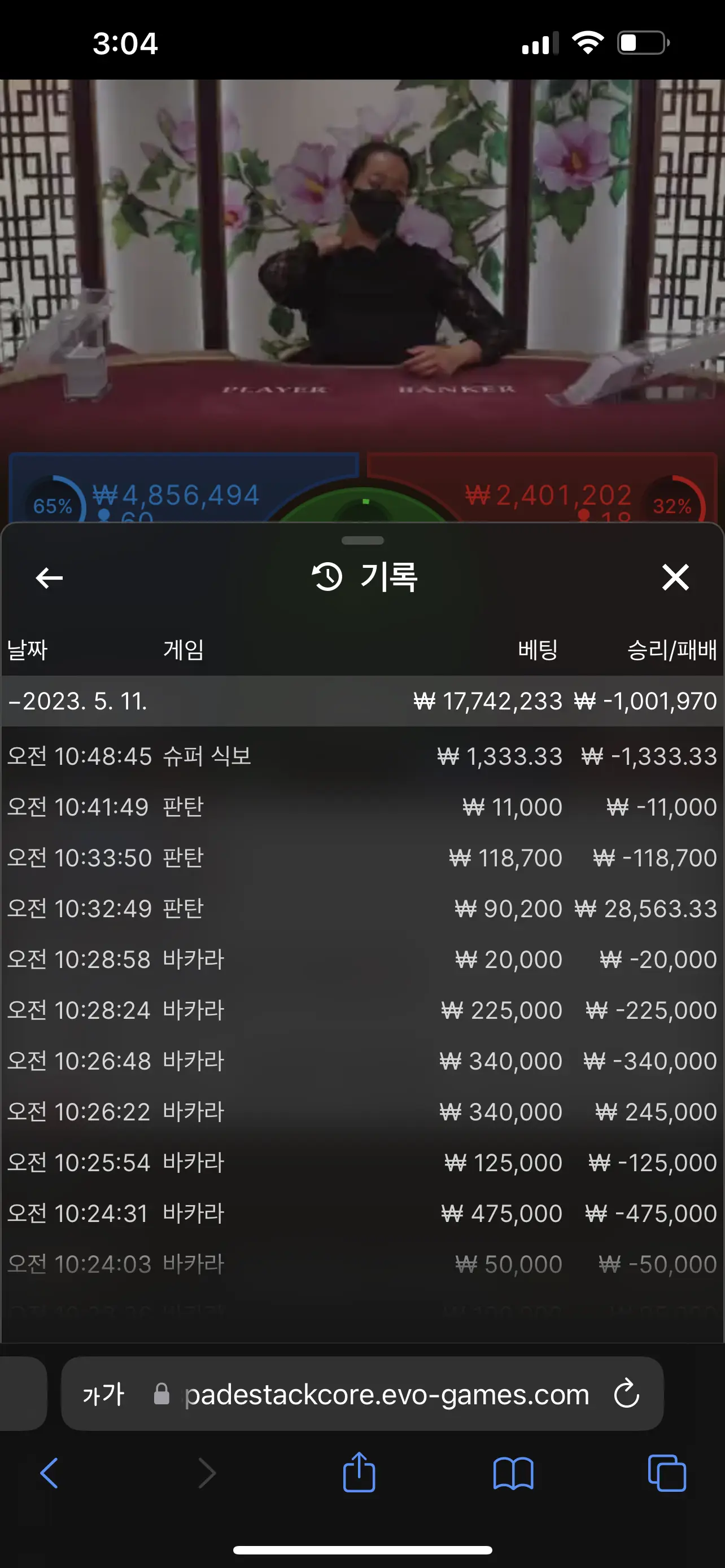The width and height of the screenshot is (725, 1568).
Task: Go back from the 기록 history panel
Action: [x=49, y=577]
